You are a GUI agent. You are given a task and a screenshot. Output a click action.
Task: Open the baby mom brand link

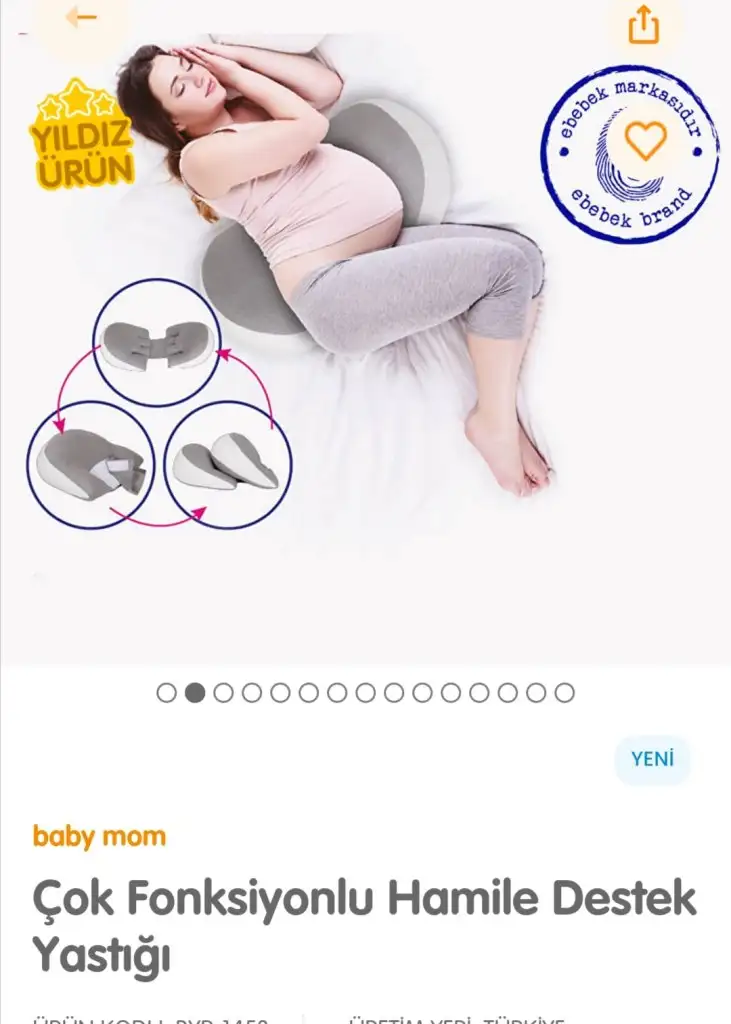tap(99, 836)
